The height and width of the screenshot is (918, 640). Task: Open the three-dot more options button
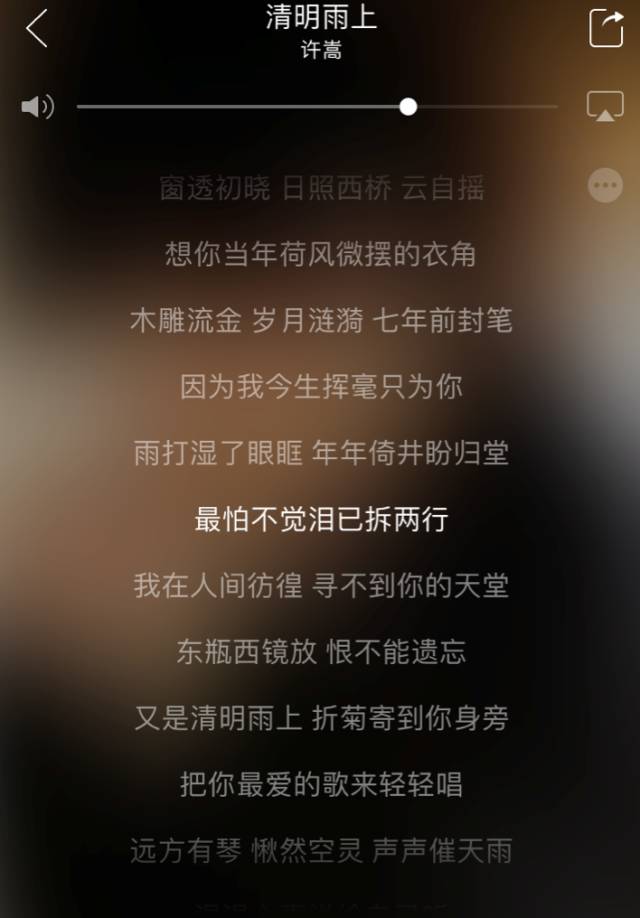point(605,186)
